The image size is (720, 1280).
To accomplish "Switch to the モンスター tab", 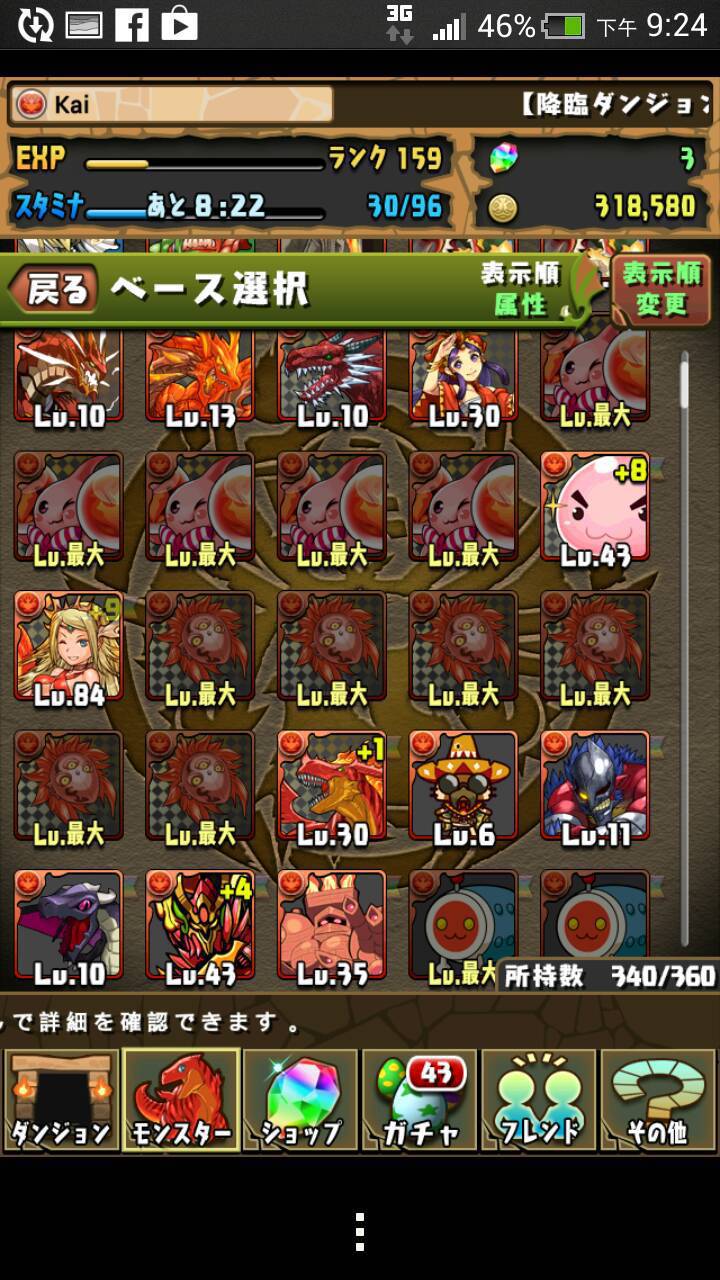I will point(180,1099).
